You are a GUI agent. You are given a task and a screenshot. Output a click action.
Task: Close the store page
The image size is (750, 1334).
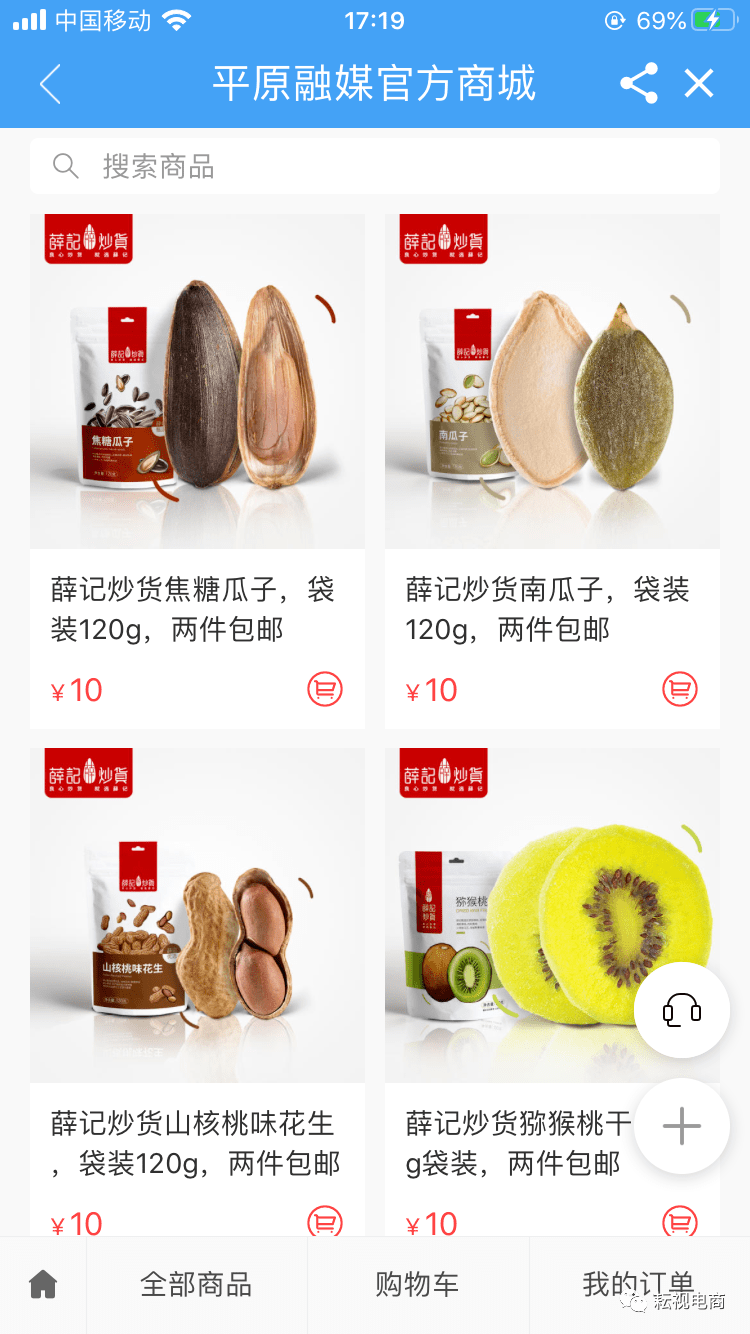(699, 84)
